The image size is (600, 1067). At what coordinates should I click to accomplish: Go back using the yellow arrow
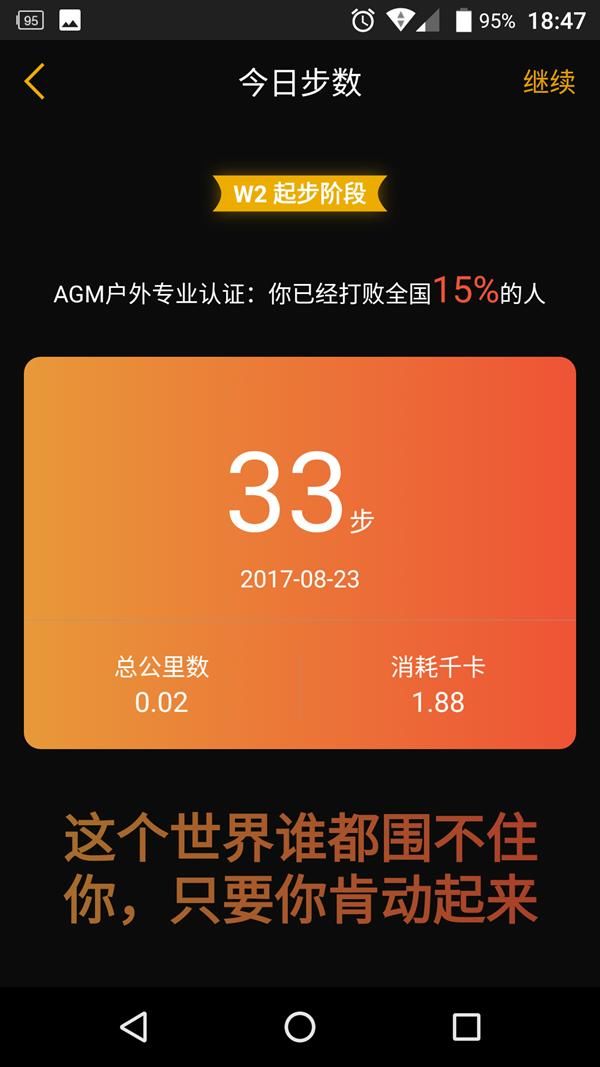tap(35, 82)
